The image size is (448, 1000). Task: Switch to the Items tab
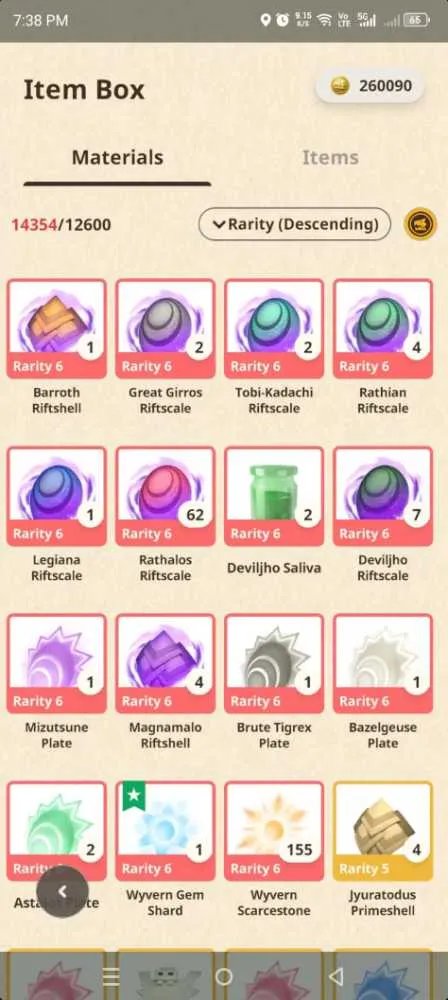[330, 158]
